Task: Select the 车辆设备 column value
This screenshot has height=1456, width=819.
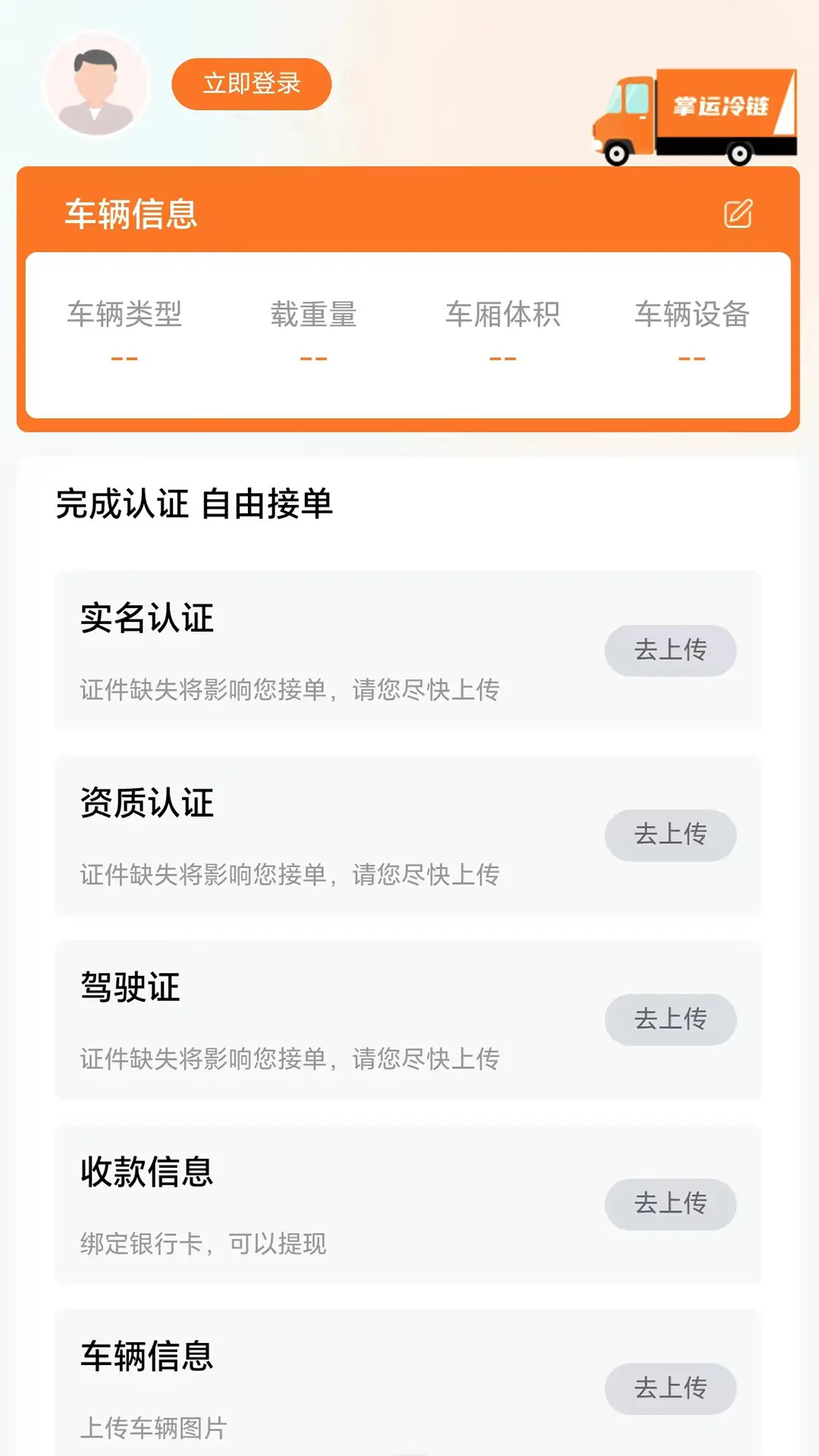Action: tap(690, 356)
